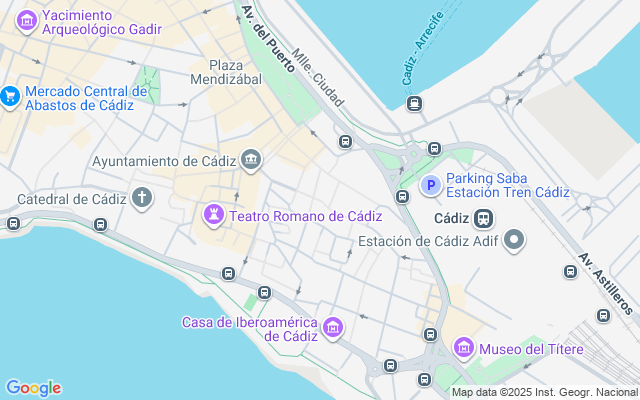Open the Google logo link
Image resolution: width=640 pixels, height=400 pixels.
tap(33, 388)
